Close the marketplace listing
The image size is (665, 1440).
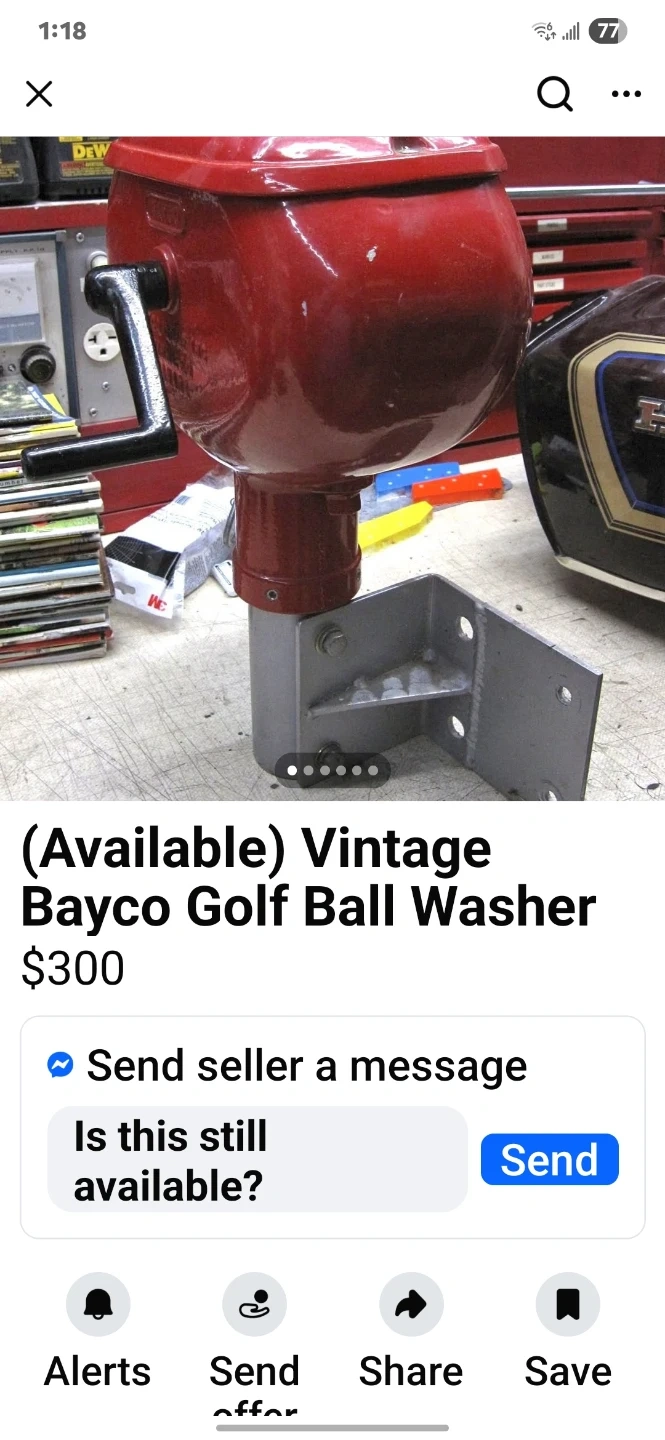coord(39,94)
